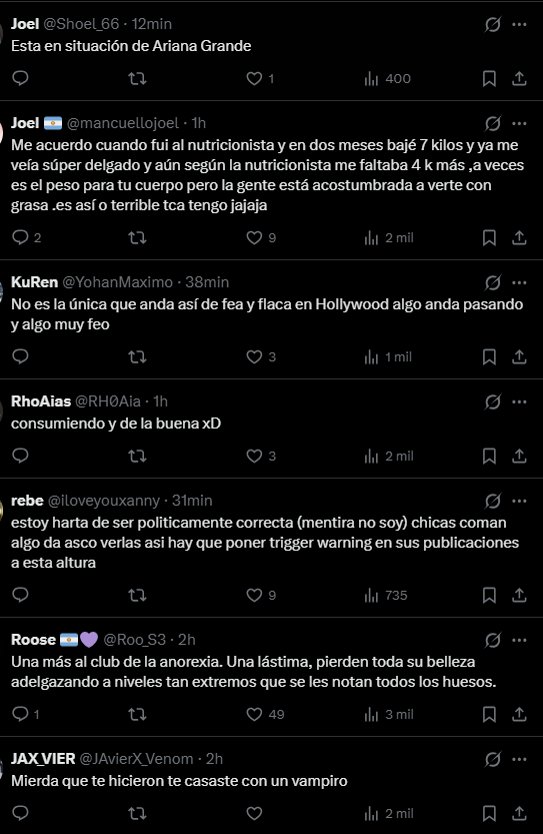Share KuRen's reply
This screenshot has width=543, height=834.
click(x=519, y=357)
